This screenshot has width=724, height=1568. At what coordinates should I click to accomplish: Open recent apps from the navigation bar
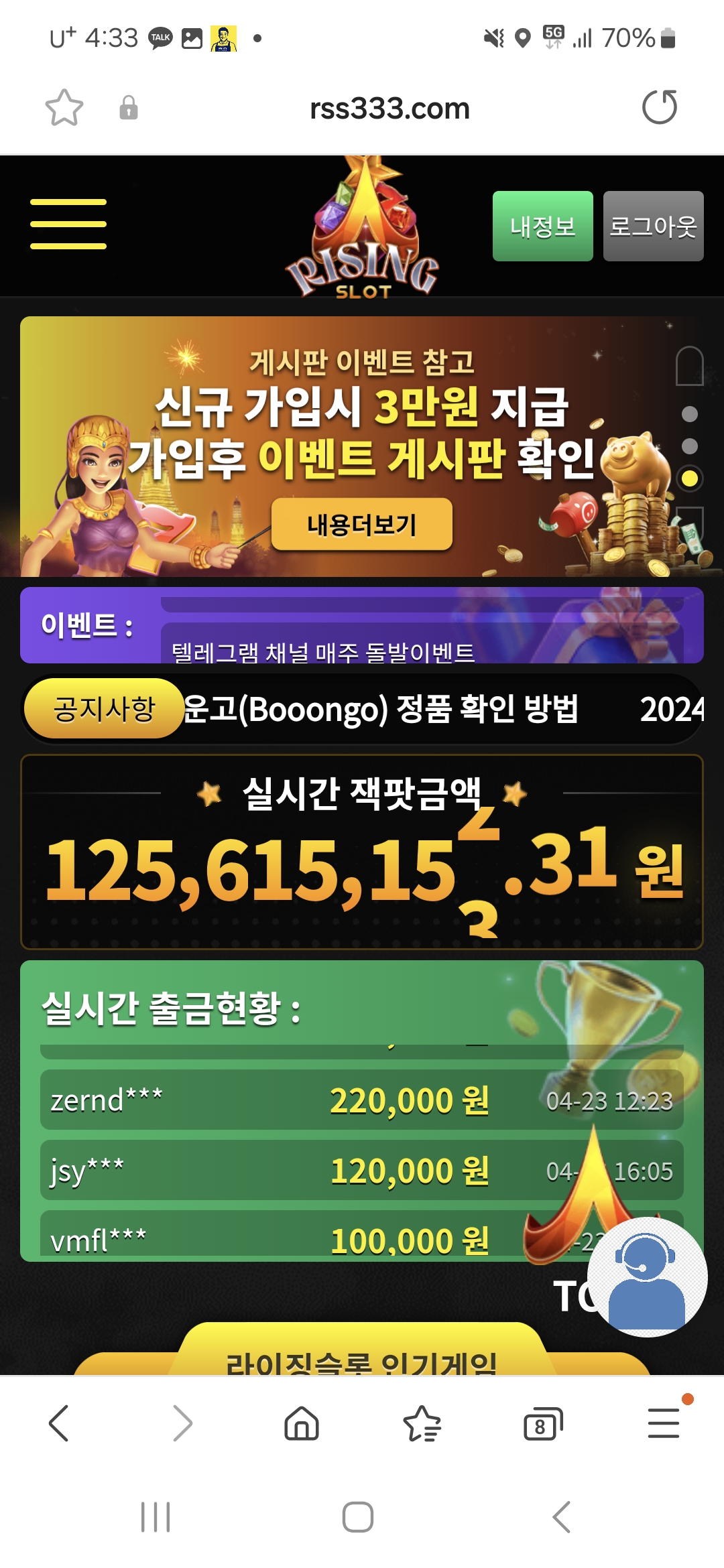[156, 1517]
